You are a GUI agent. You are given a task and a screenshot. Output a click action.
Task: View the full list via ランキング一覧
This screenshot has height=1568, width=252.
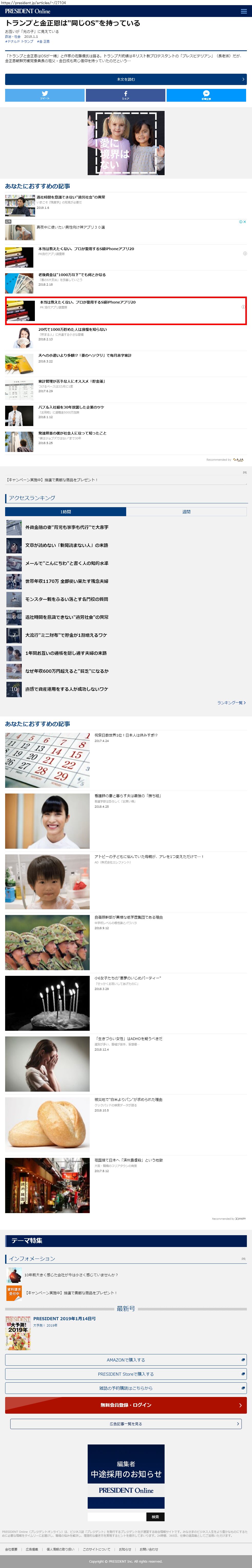coord(231,702)
